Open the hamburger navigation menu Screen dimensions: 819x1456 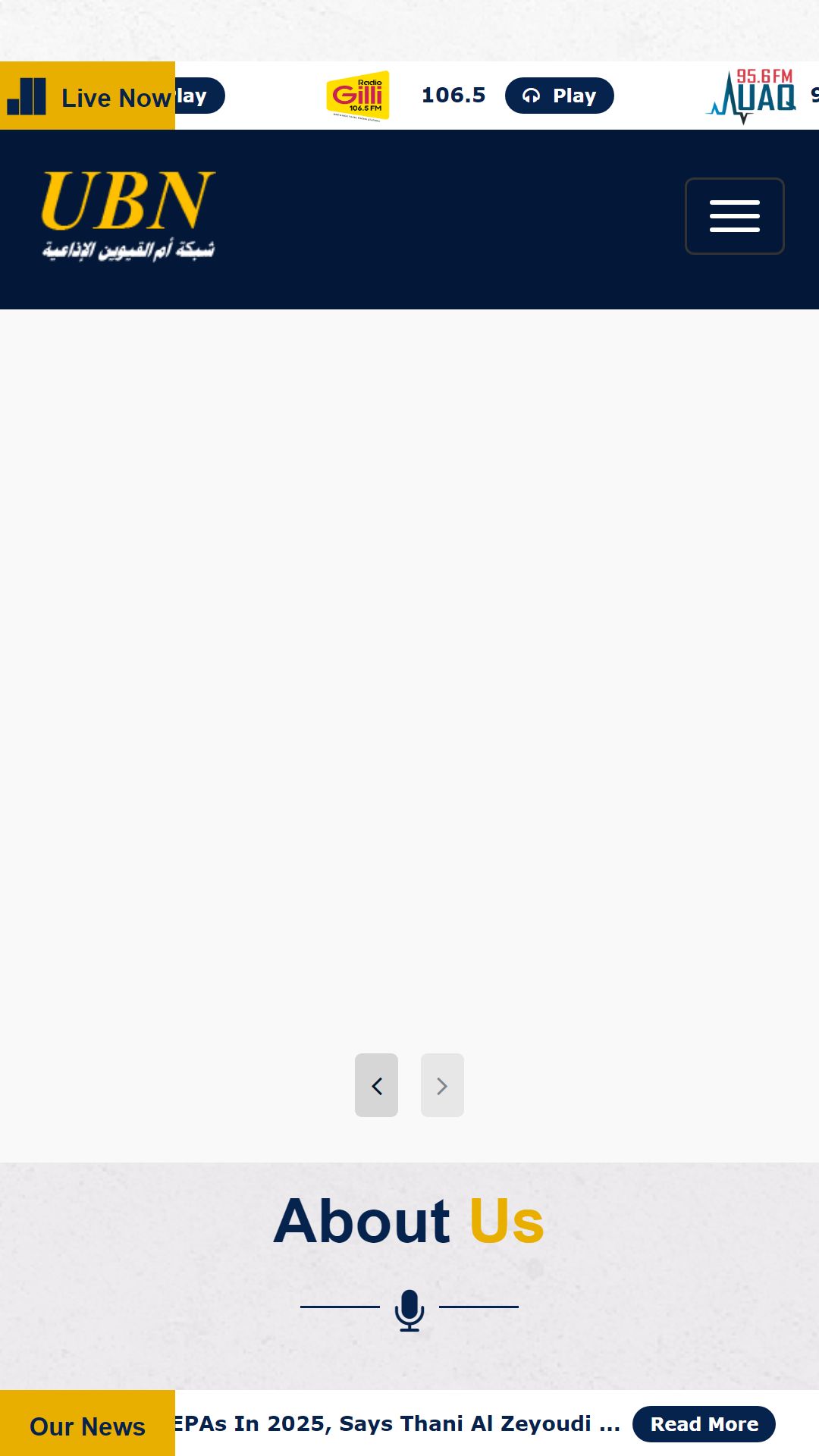tap(734, 216)
